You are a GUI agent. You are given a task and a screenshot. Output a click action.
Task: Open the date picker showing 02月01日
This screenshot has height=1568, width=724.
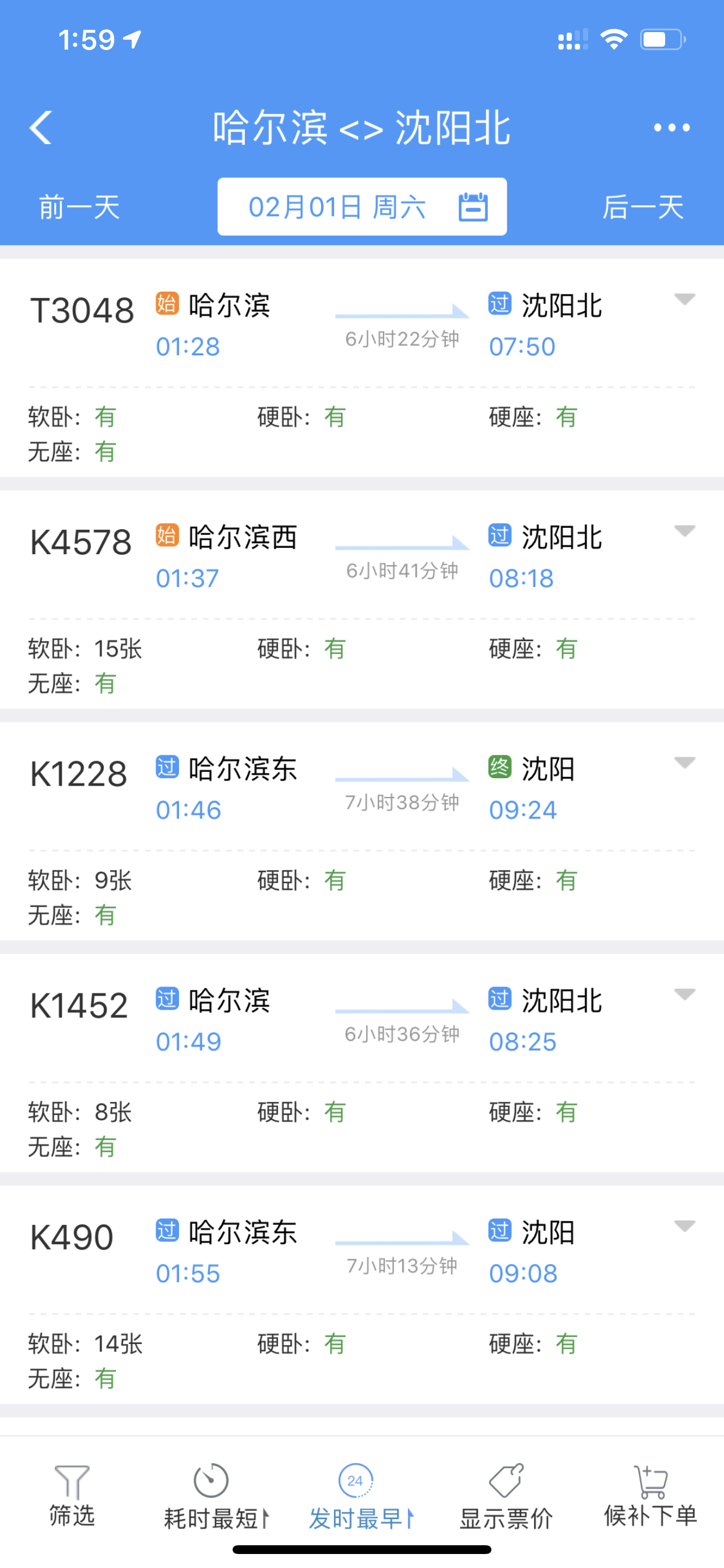[x=362, y=206]
